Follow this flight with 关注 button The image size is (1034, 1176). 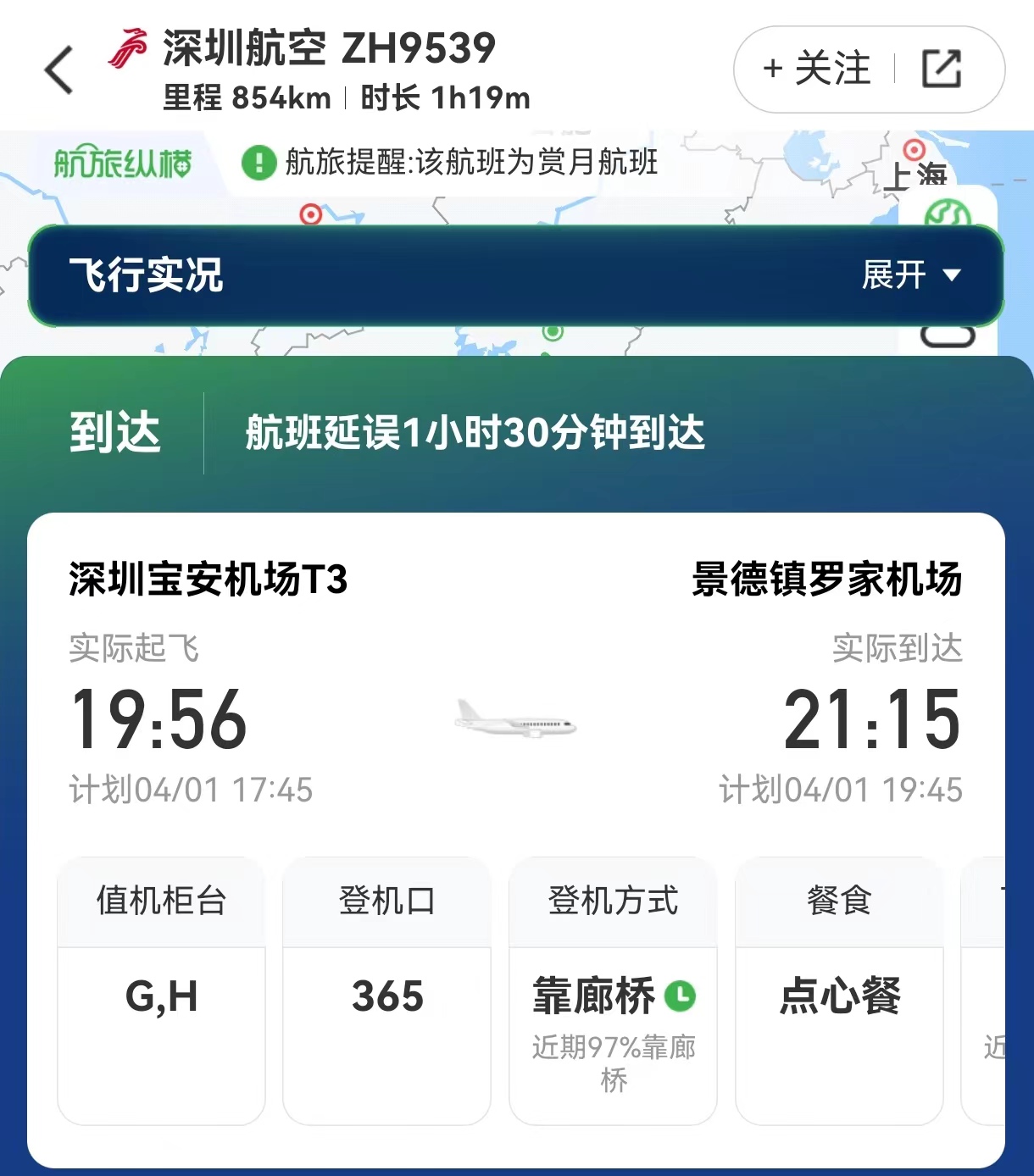[818, 69]
